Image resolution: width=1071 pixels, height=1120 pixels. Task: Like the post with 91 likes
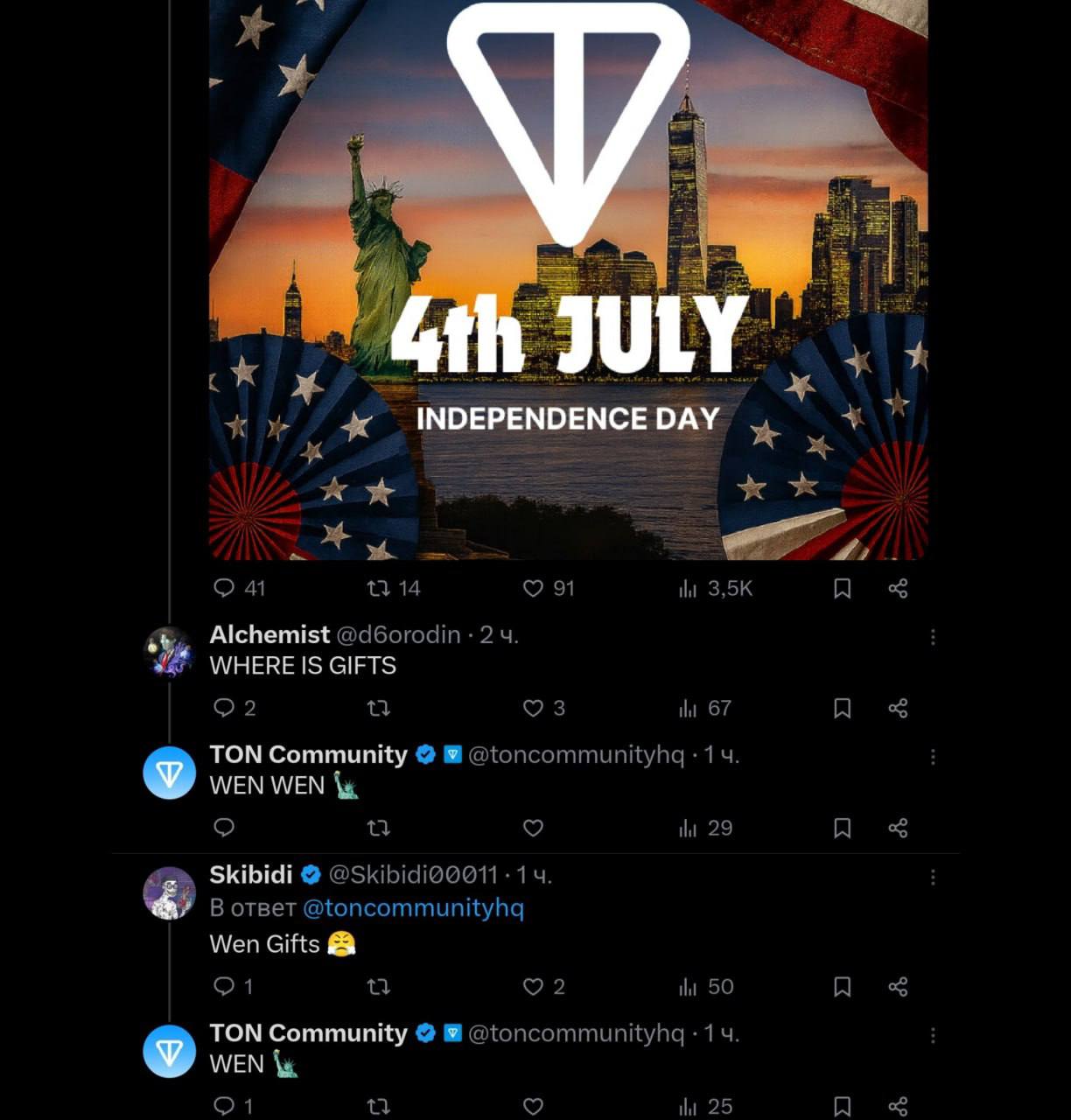coord(533,588)
